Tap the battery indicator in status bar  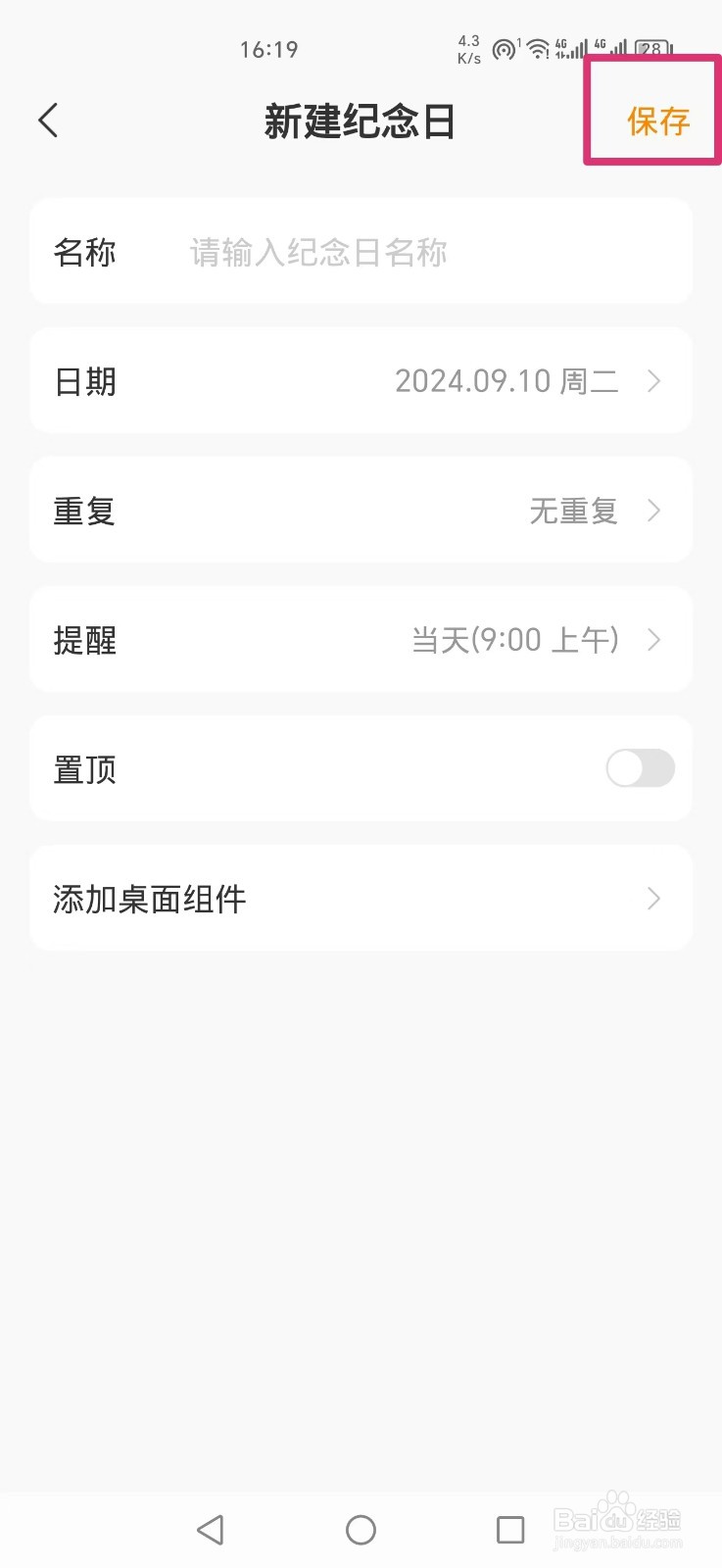(651, 48)
